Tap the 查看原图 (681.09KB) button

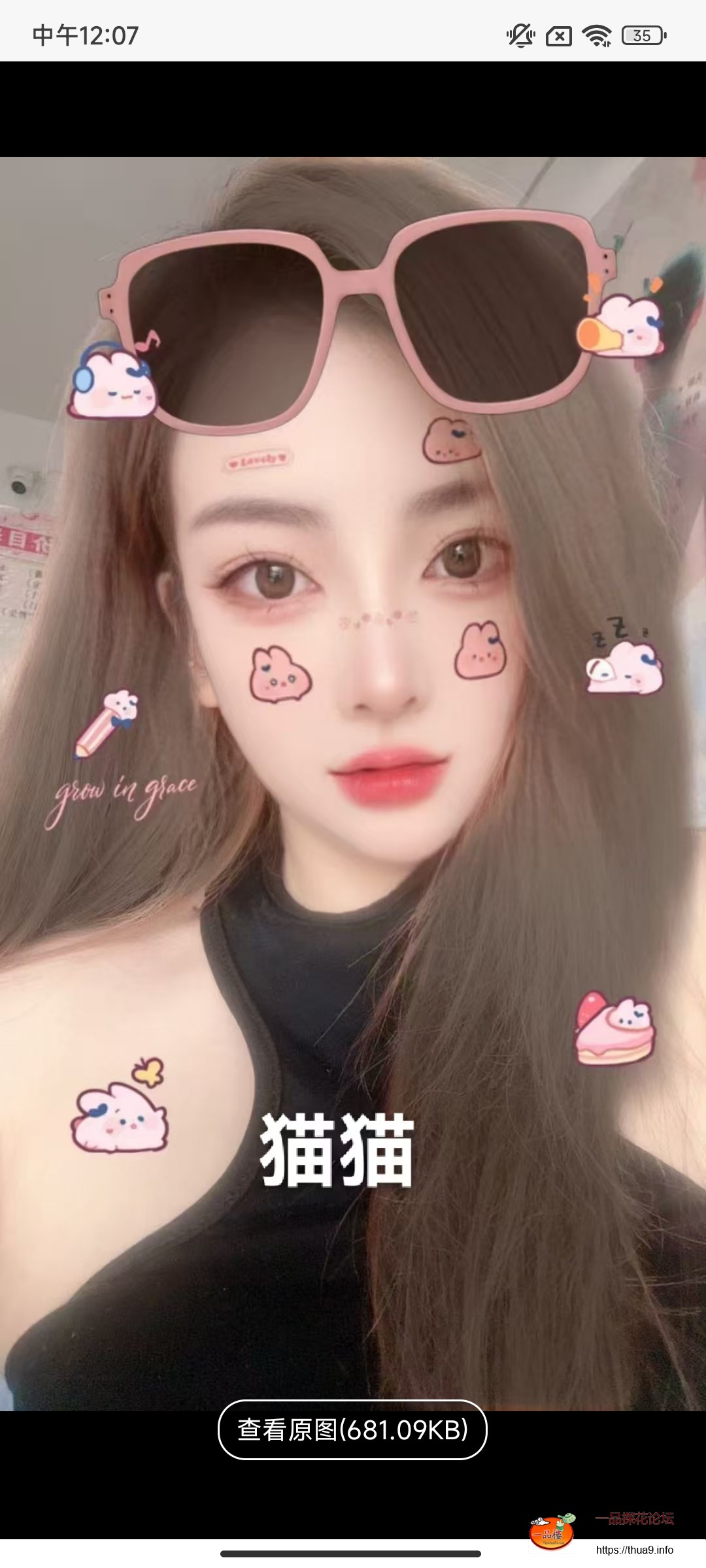coord(352,1429)
